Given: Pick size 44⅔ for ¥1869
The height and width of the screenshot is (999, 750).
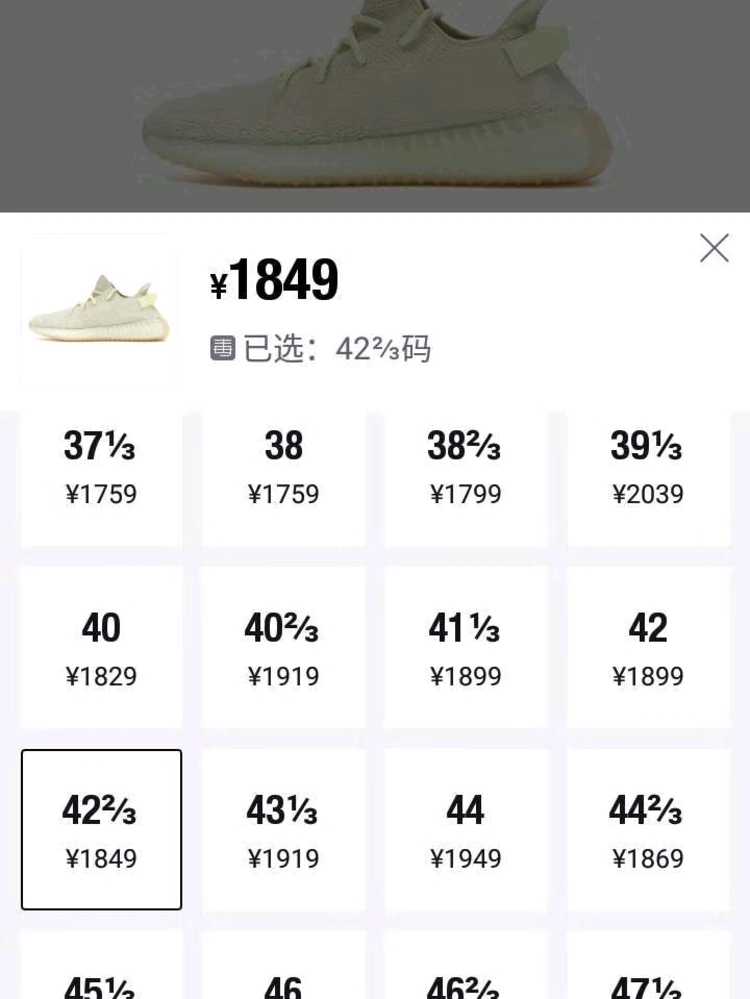Looking at the screenshot, I should click(x=648, y=830).
